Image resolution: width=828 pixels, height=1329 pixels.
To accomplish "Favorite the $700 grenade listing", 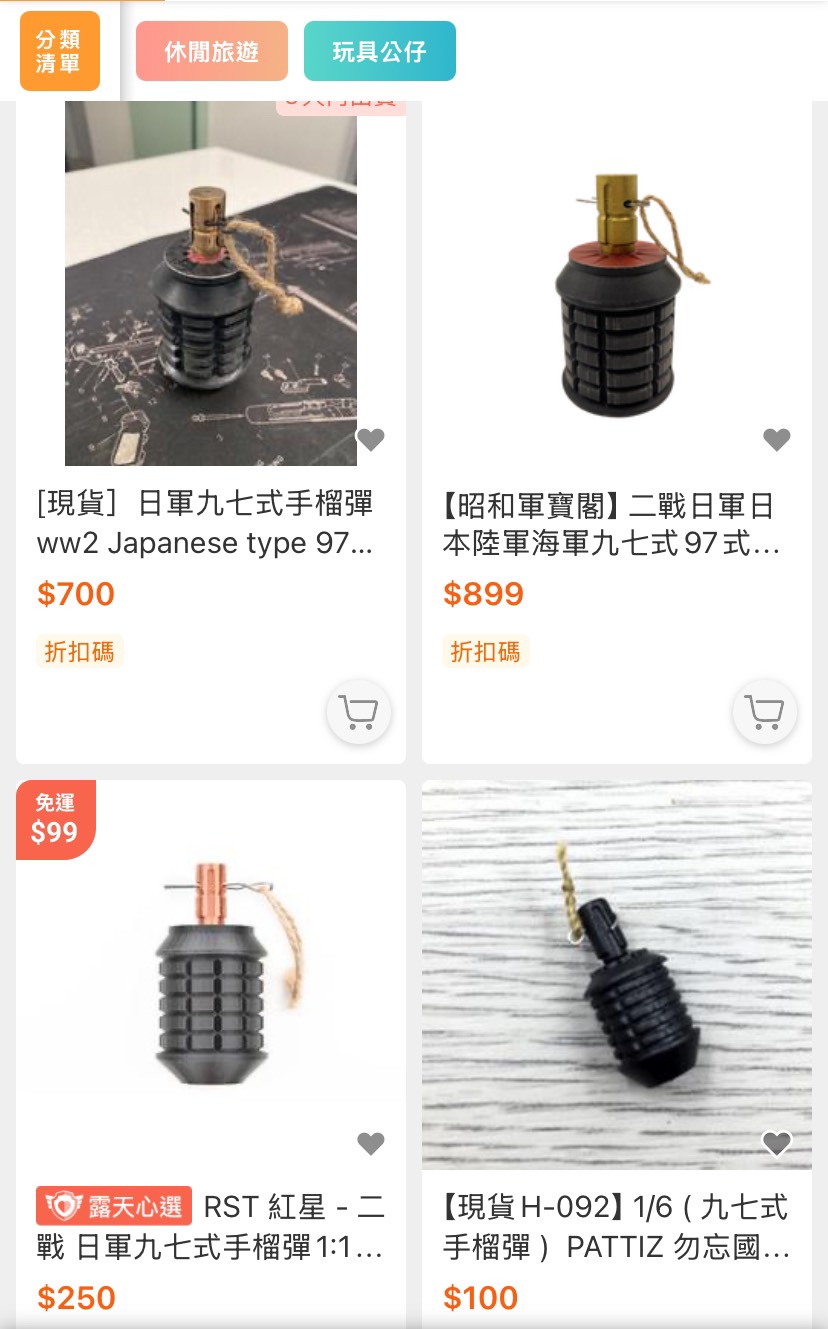I will [371, 439].
